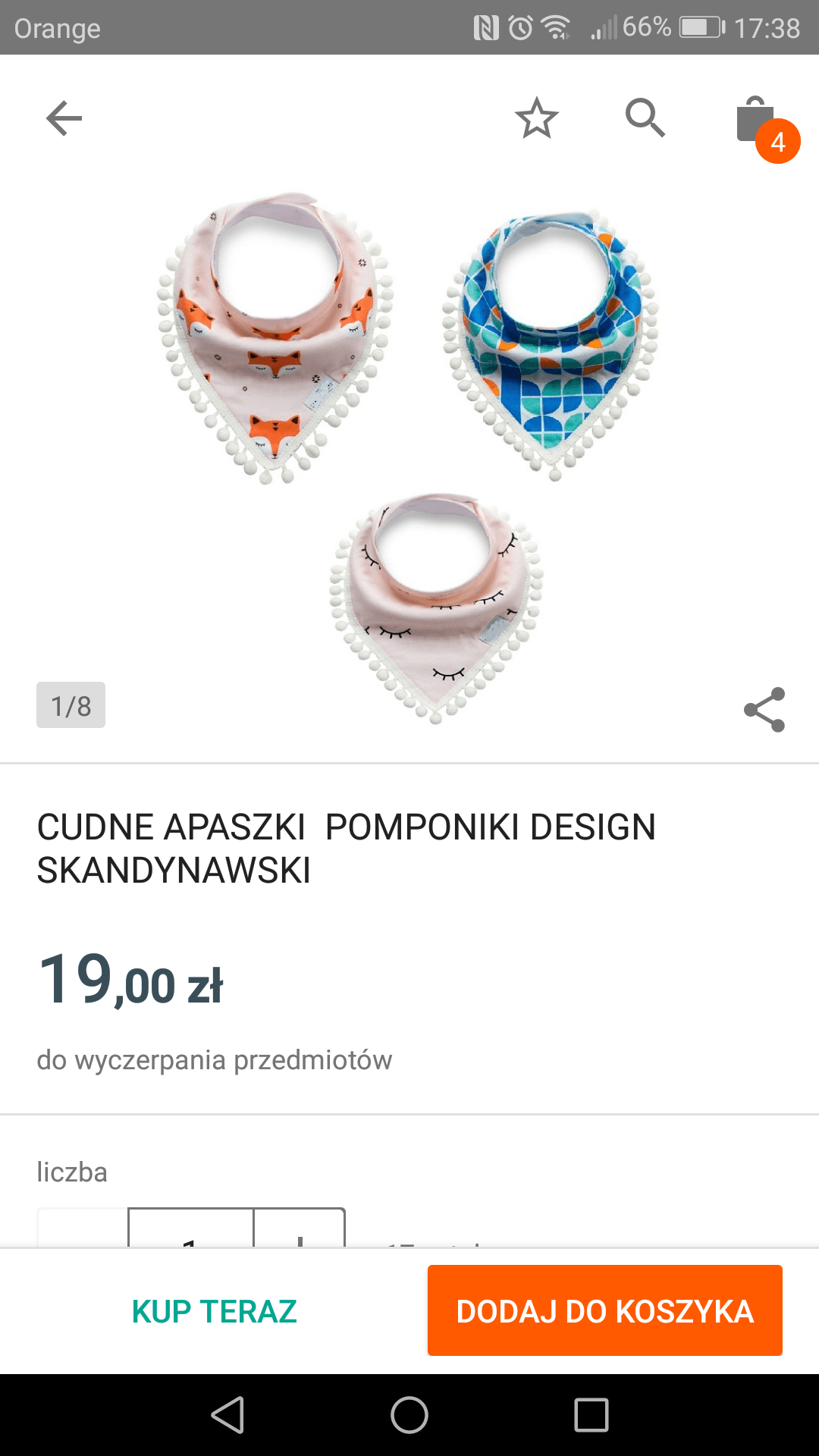Tap KUP TERAZ to buy now
Screen dimensions: 819x1456
click(214, 1311)
